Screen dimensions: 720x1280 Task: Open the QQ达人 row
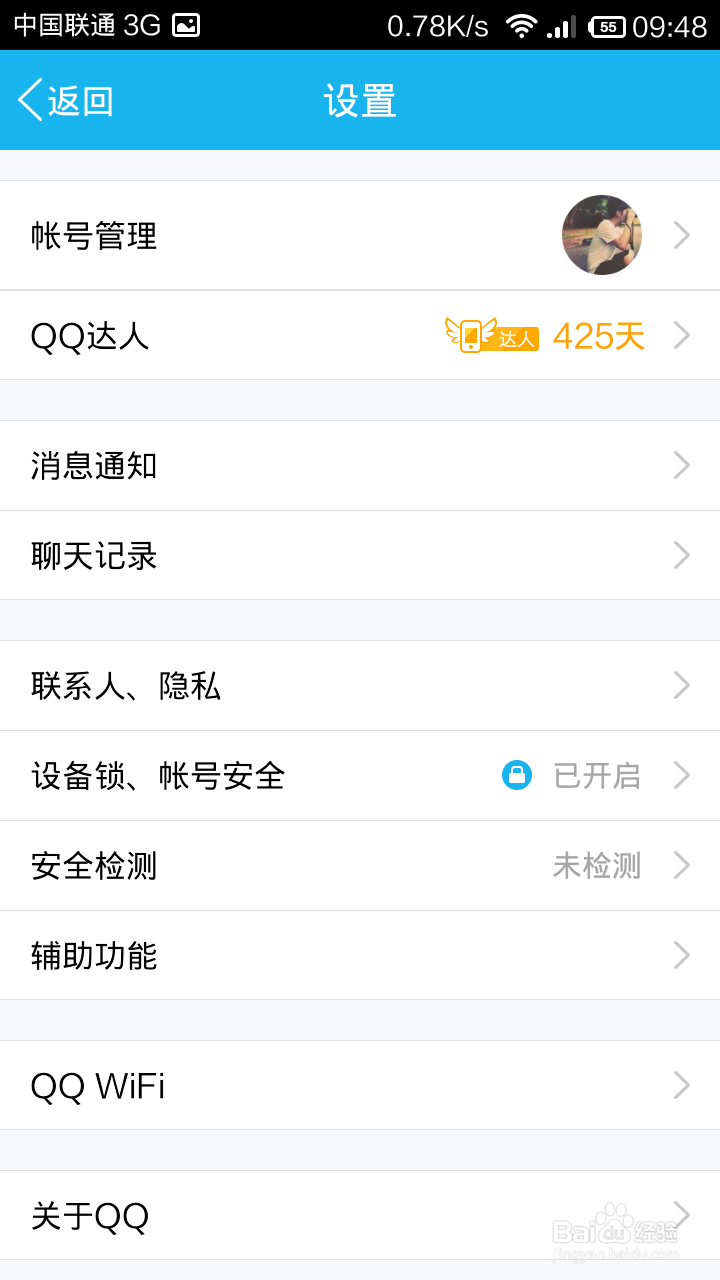[x=360, y=336]
